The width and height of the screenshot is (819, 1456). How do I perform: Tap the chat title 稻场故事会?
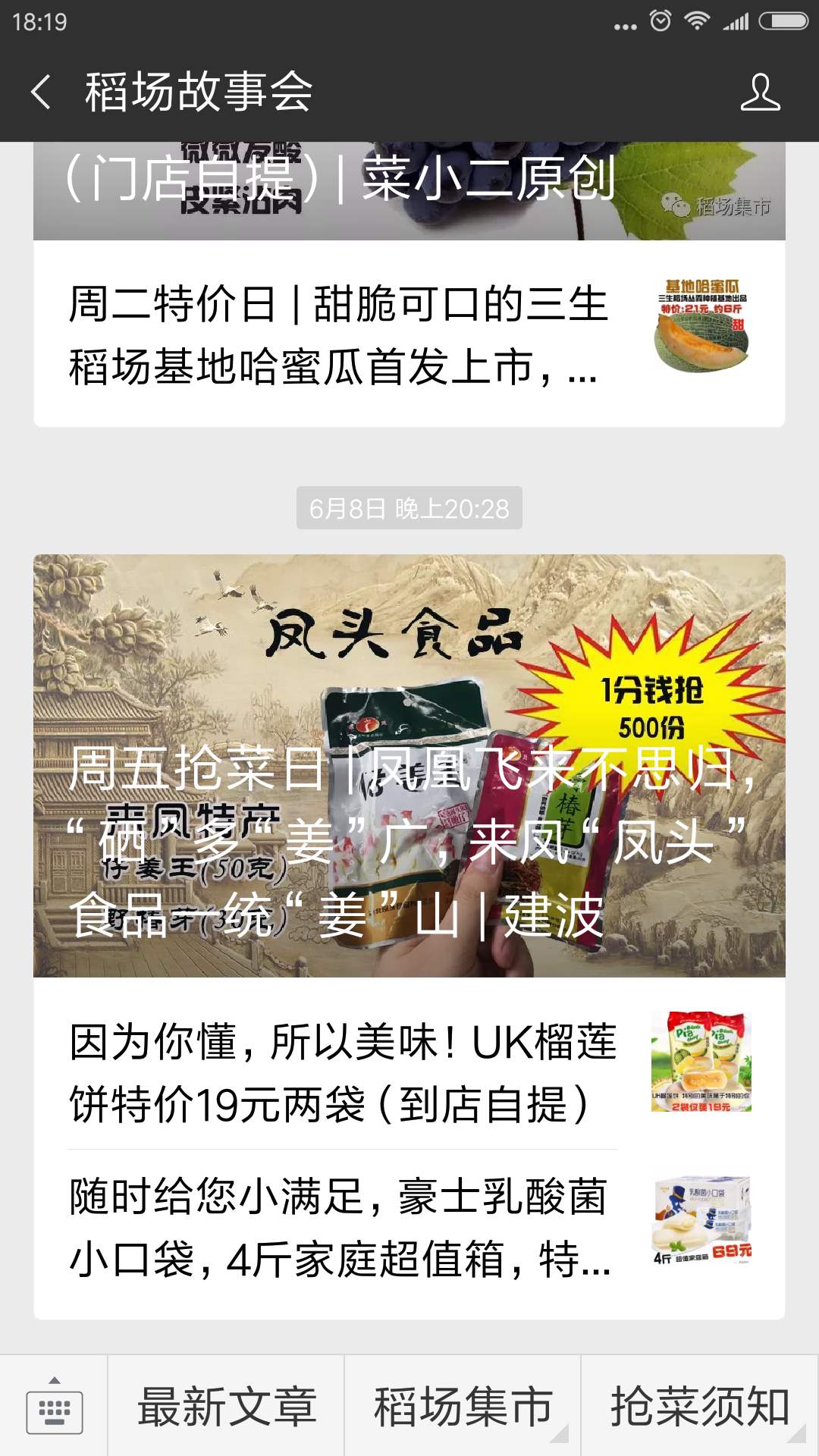tap(197, 91)
